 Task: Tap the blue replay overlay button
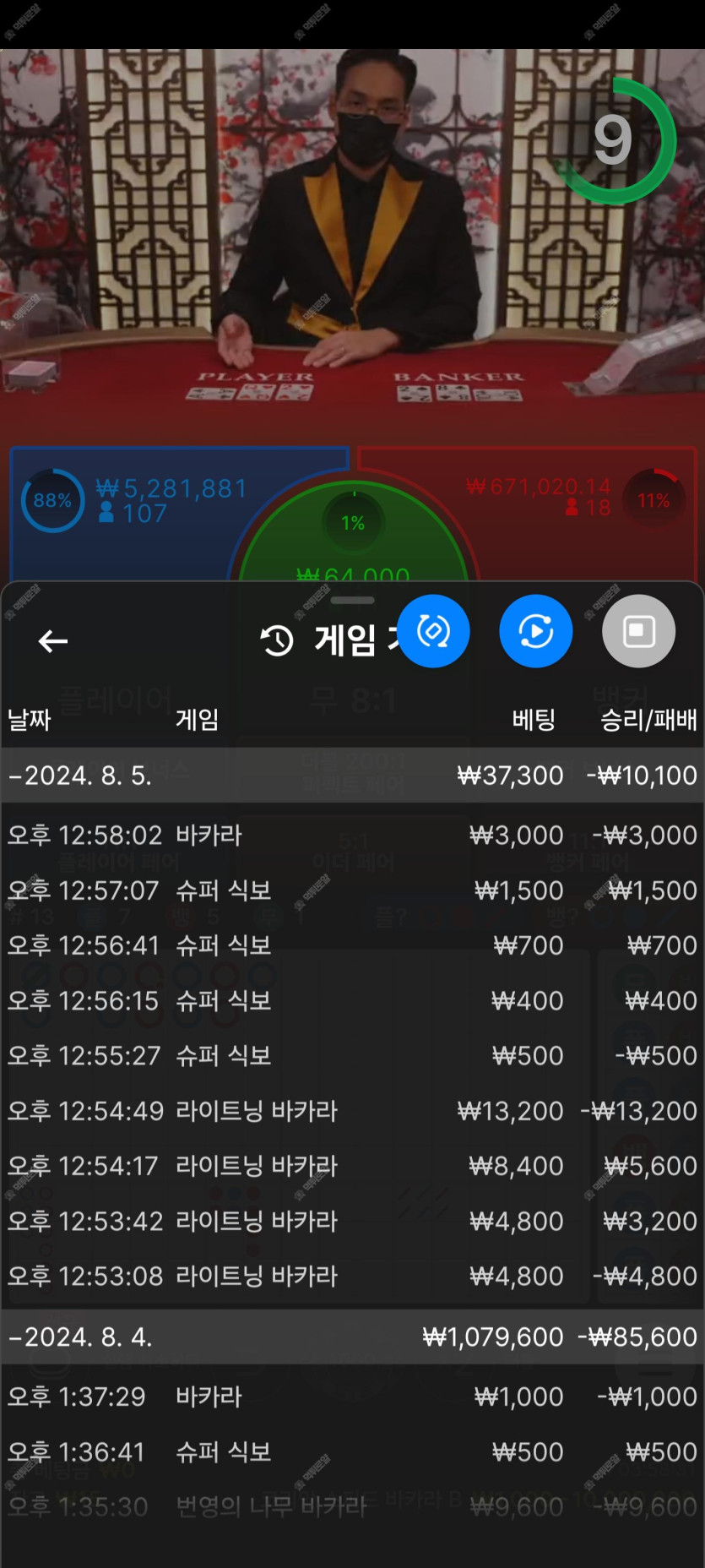536,631
